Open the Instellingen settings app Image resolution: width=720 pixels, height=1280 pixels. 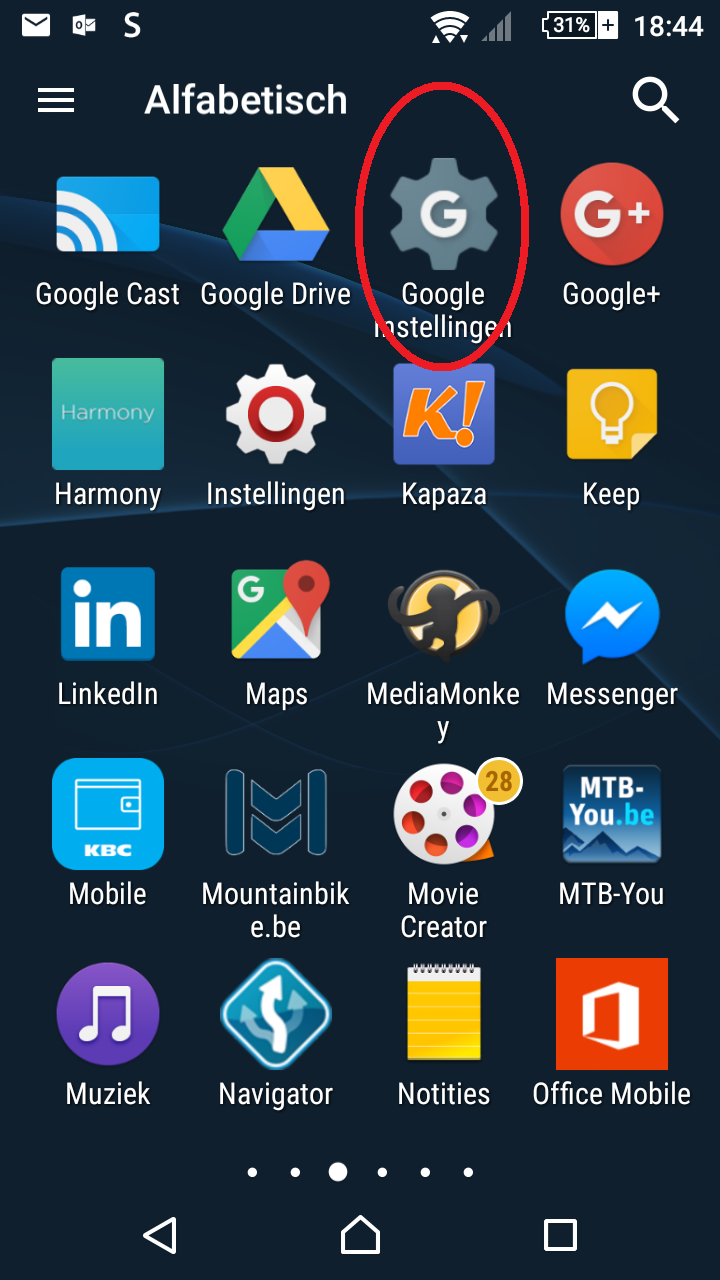(x=276, y=414)
